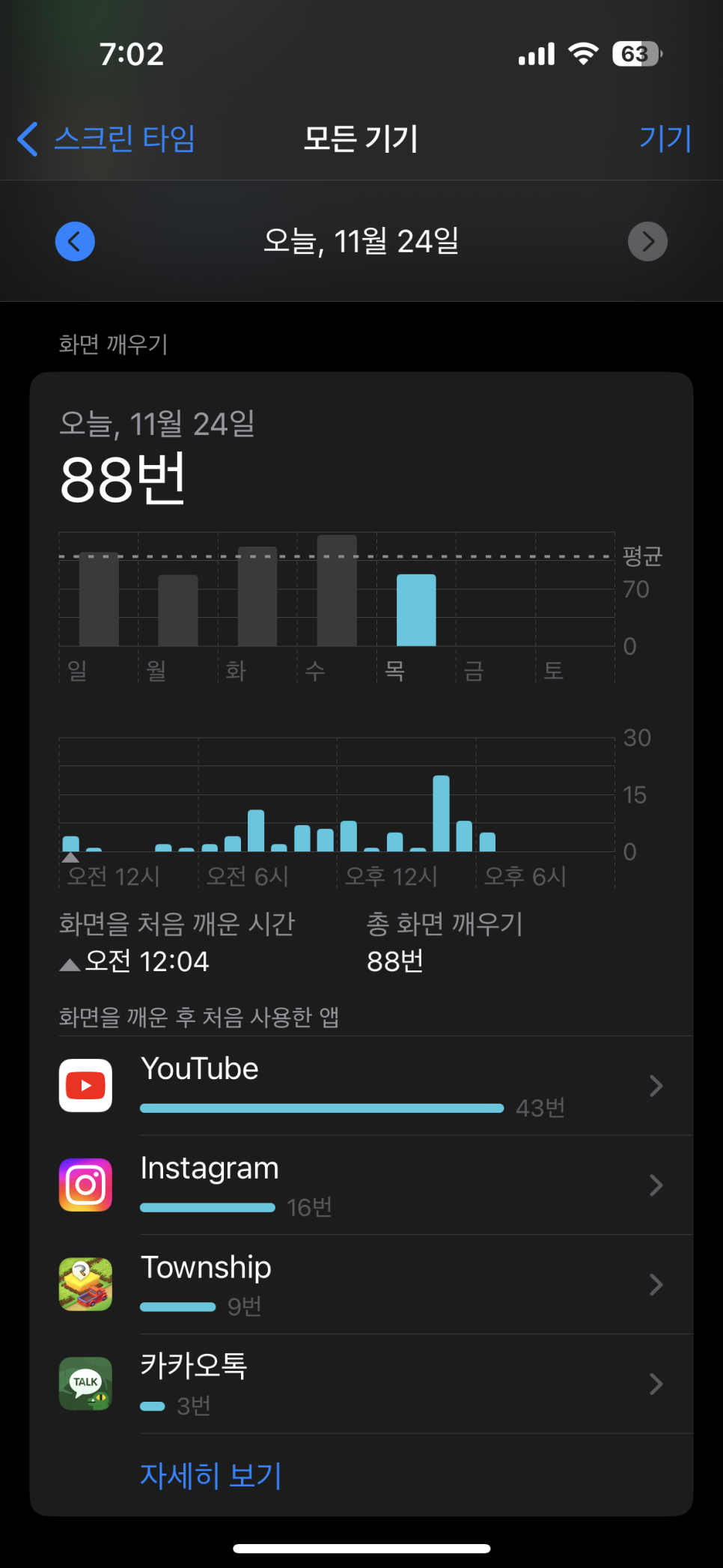Open YouTube pickup details
723x1568 pixels.
click(374, 1086)
